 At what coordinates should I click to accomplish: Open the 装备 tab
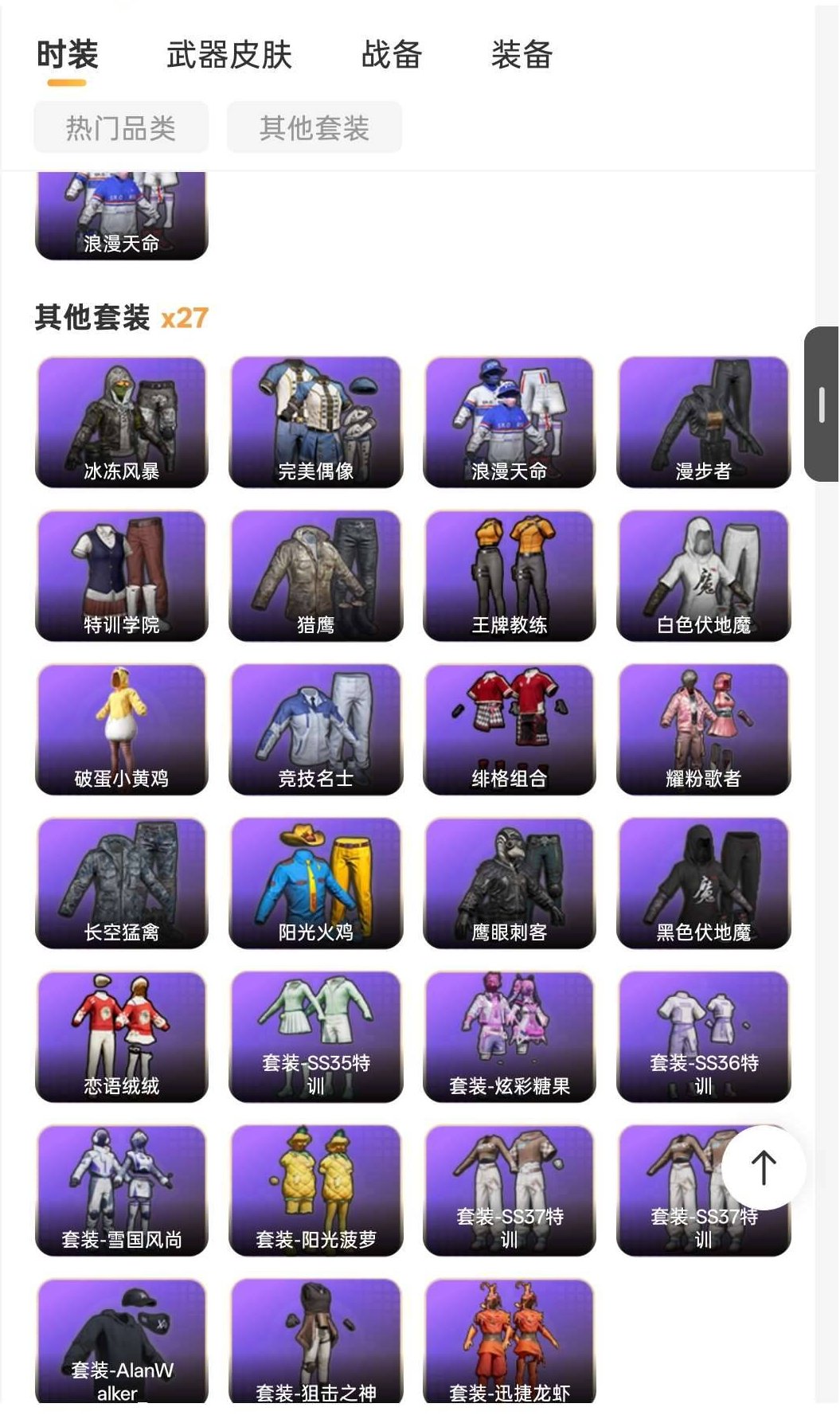522,54
